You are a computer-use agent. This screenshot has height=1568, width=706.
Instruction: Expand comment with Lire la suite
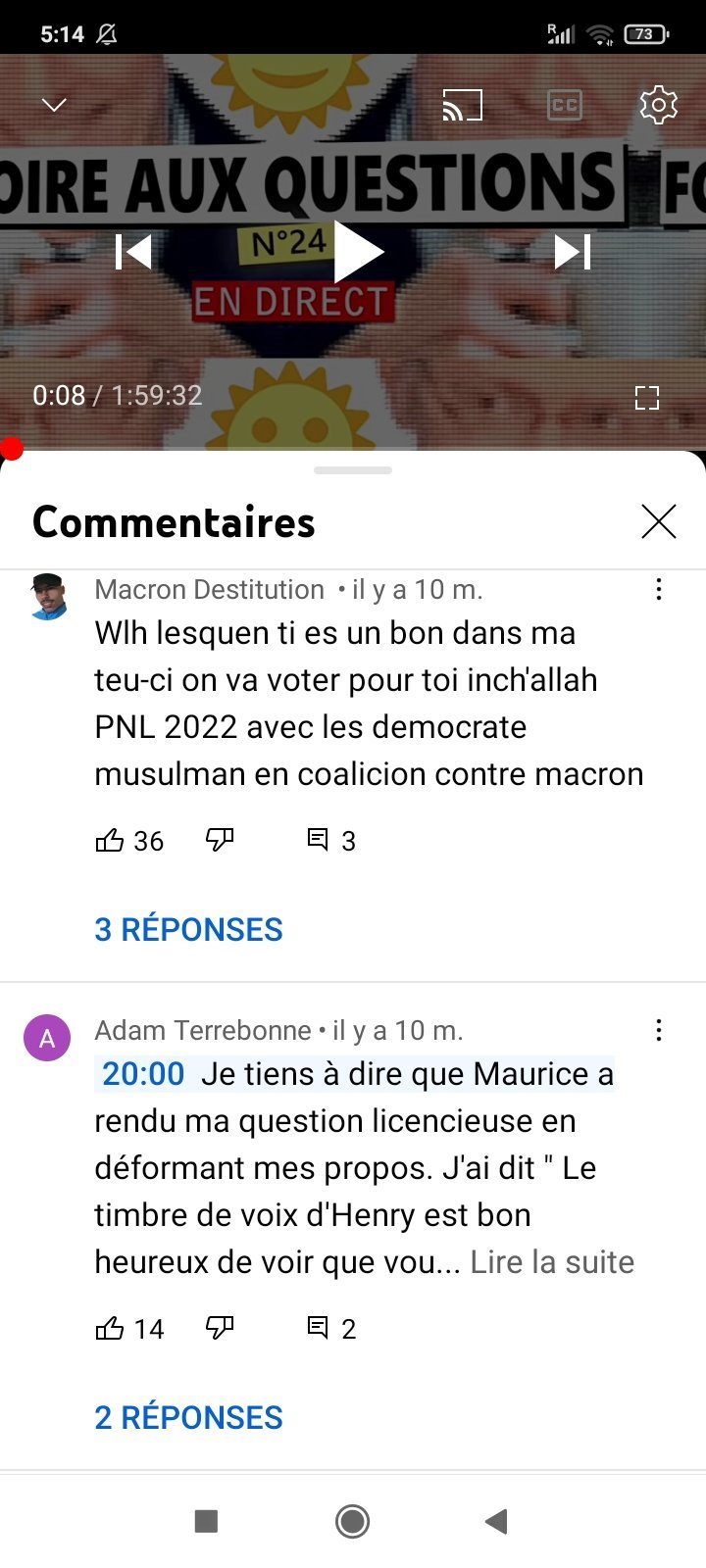click(551, 1262)
